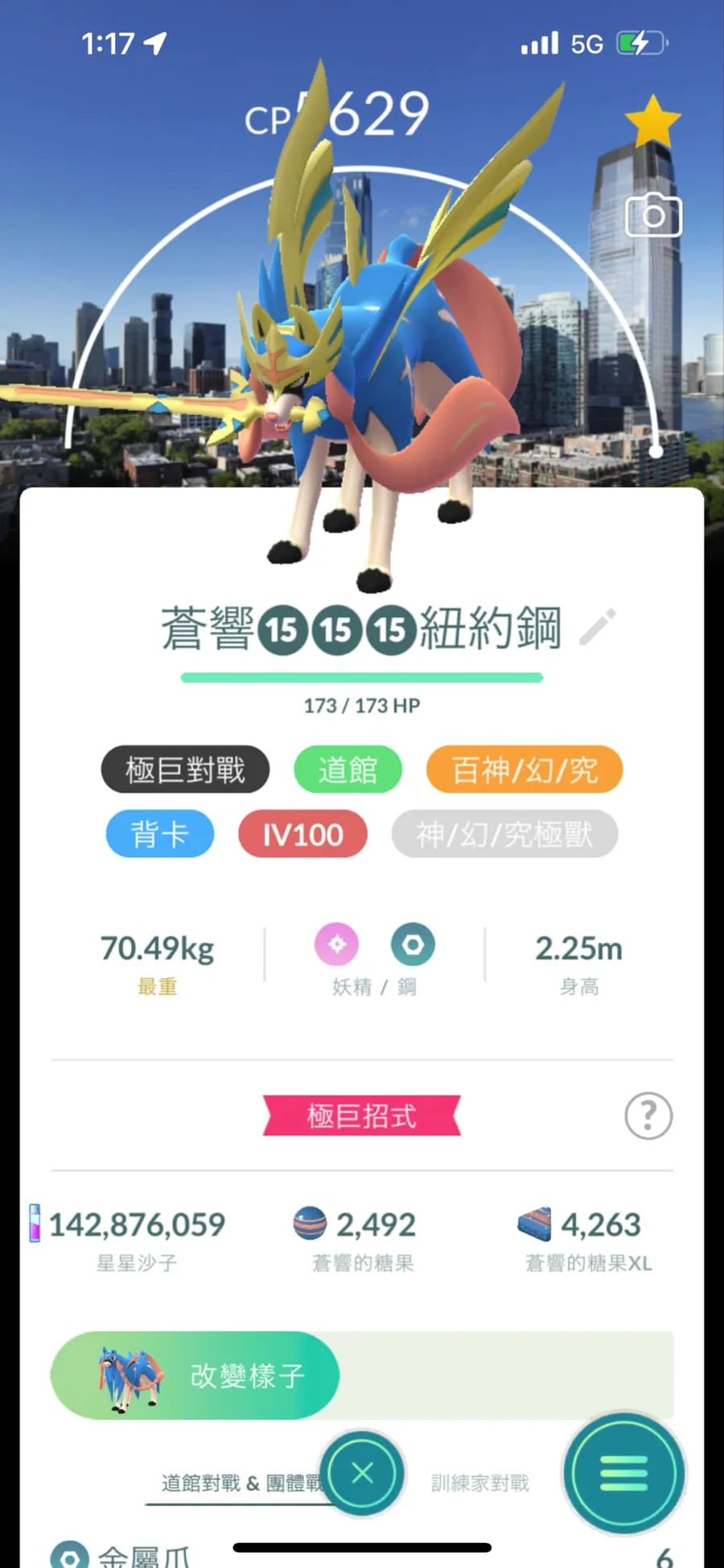Select the 神/幻/究極獸 tag
Viewport: 724px width, 1568px height.
pyautogui.click(x=504, y=834)
